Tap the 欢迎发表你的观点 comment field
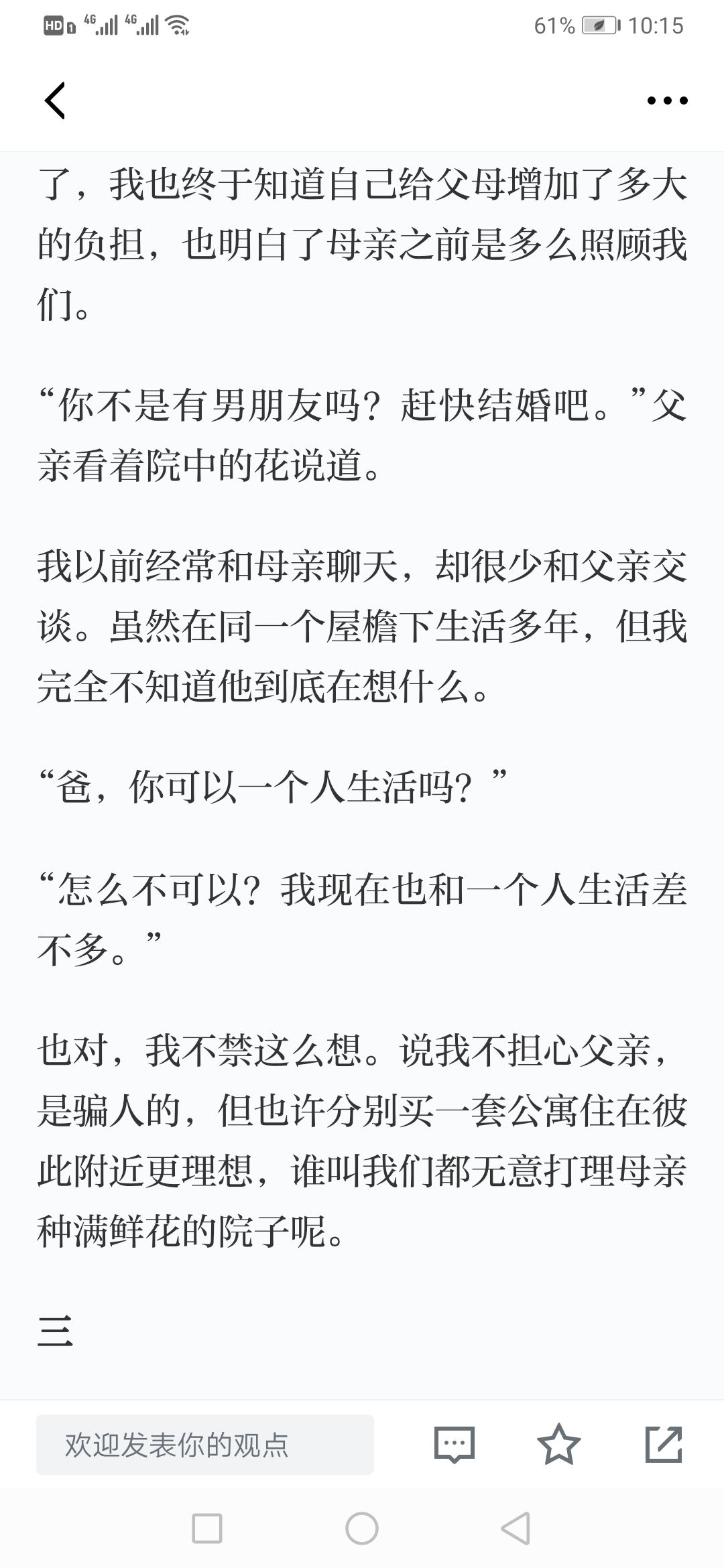Screen dimensions: 724x1568 click(205, 1445)
